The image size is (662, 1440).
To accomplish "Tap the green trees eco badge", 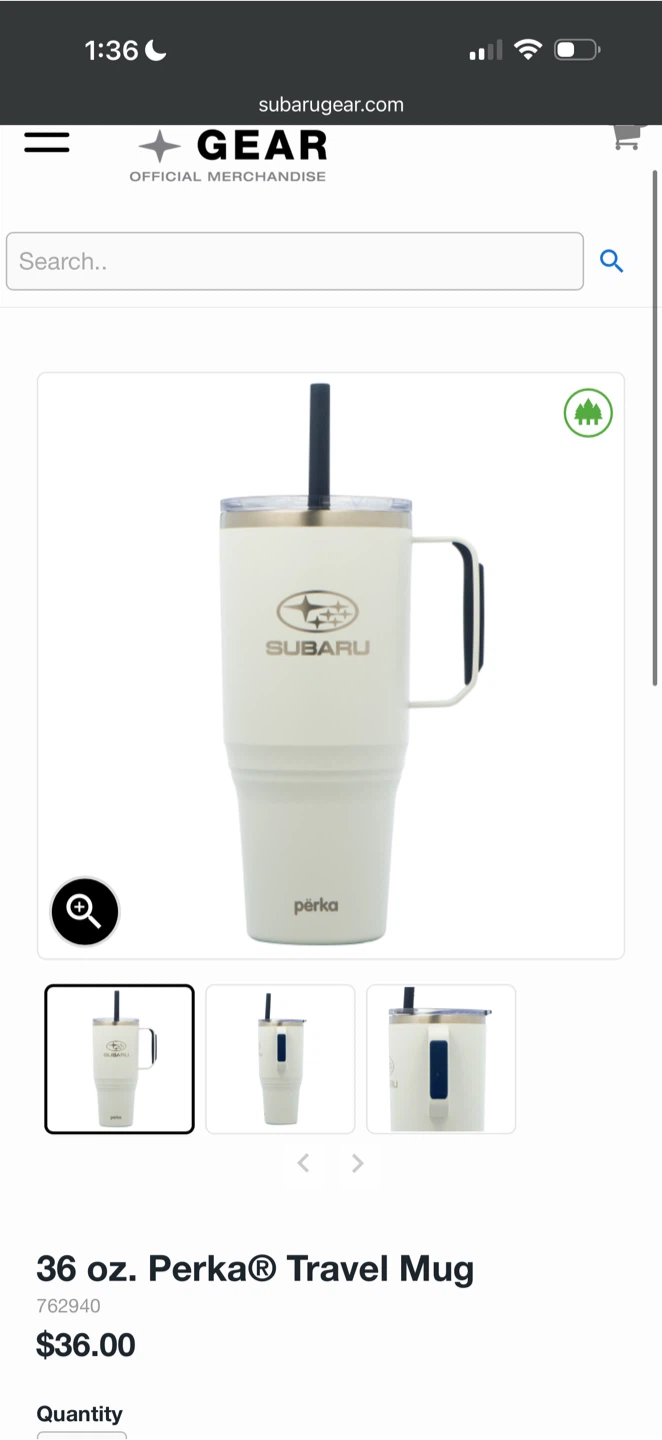I will tap(588, 413).
